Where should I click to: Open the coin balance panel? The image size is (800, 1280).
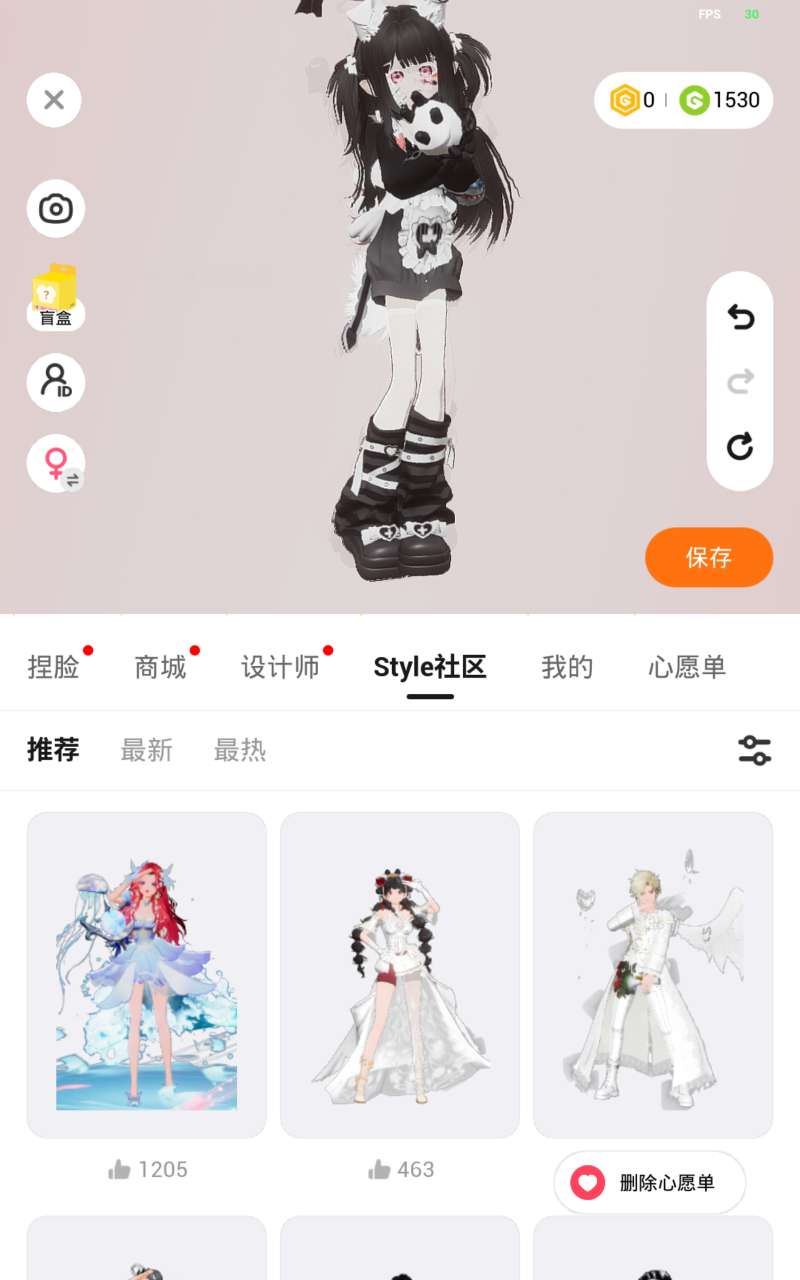tap(684, 100)
